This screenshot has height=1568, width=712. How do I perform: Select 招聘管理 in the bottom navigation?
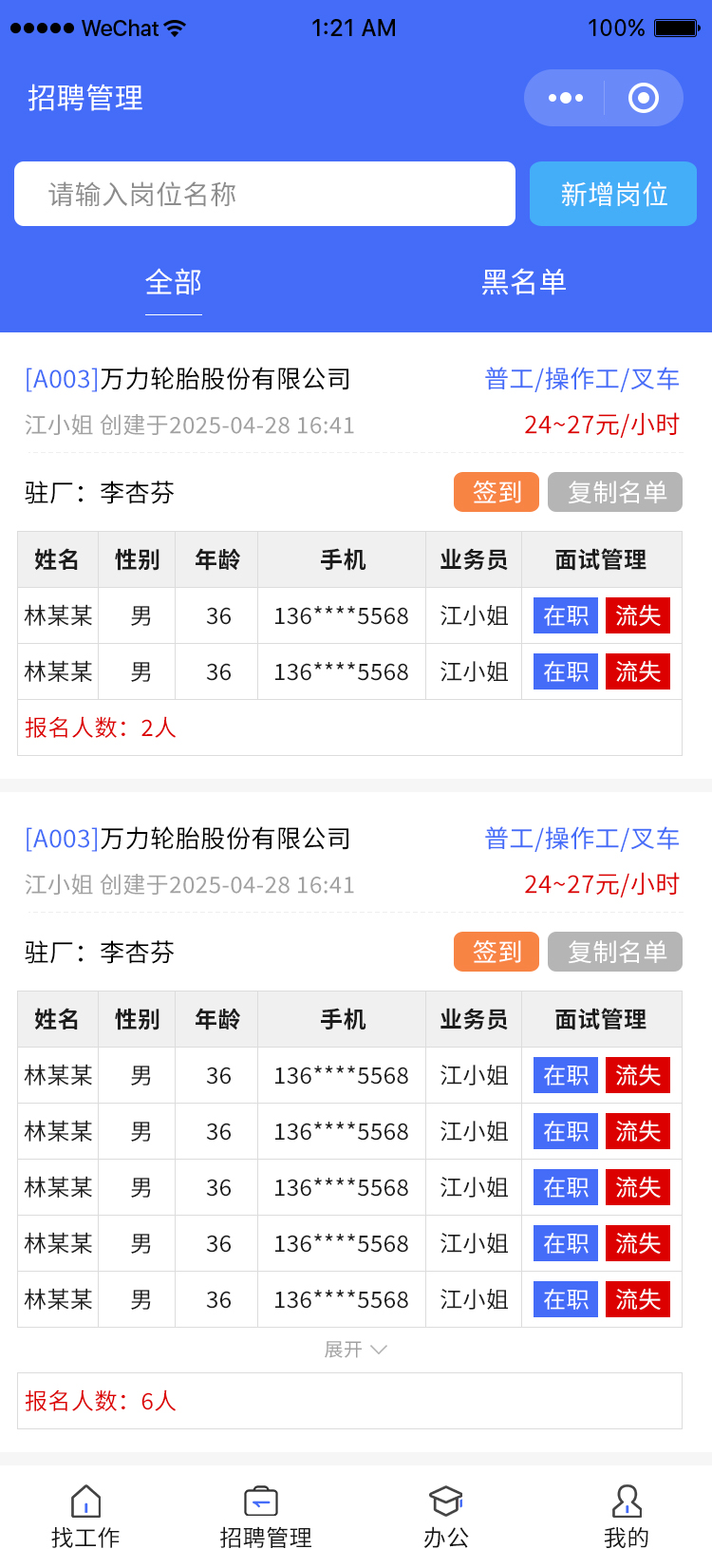[265, 1517]
